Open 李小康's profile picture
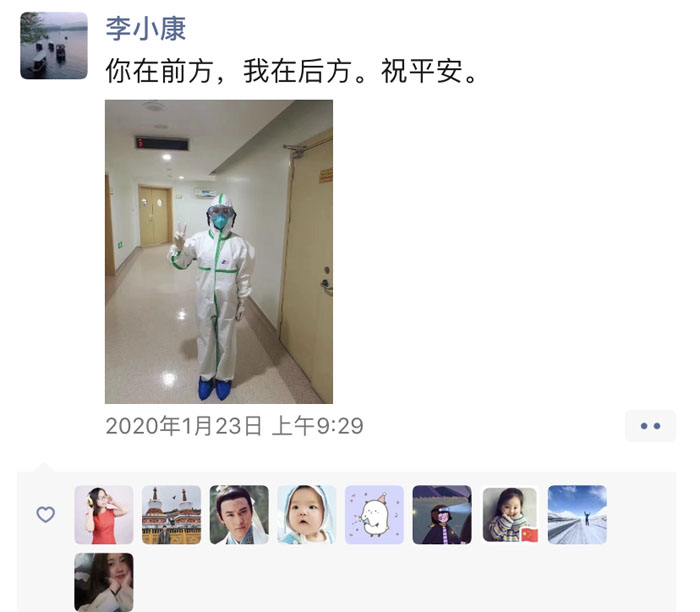Image resolution: width=700 pixels, height=612 pixels. [54, 46]
